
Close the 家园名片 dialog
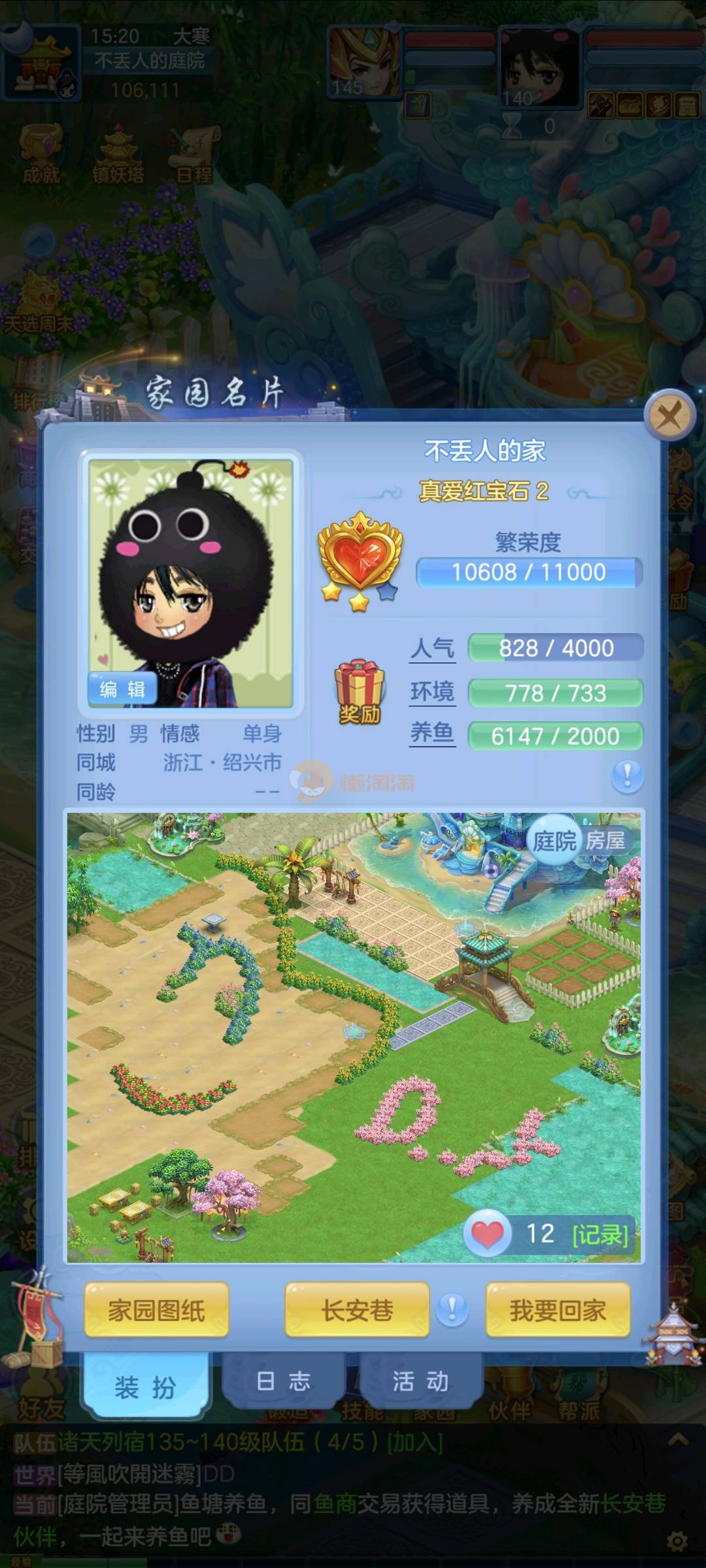tap(669, 415)
